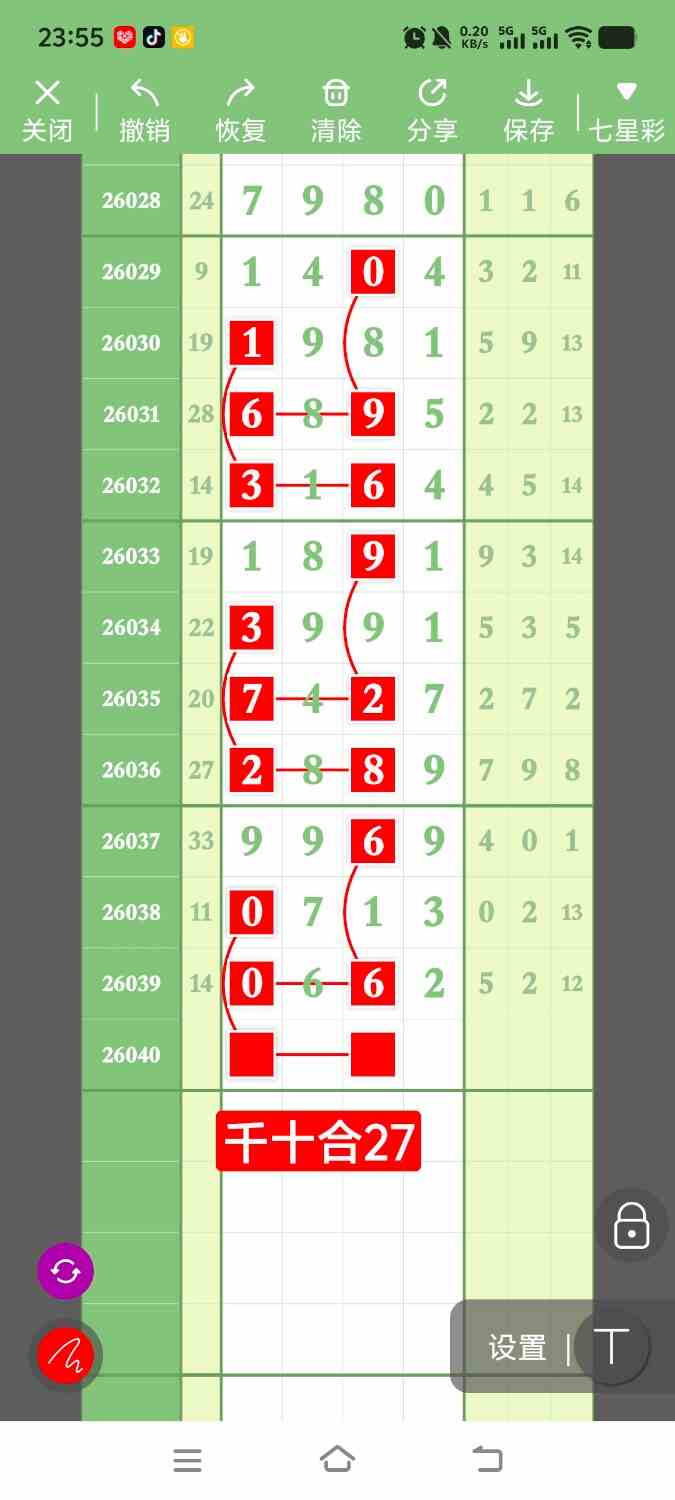Image resolution: width=675 pixels, height=1500 pixels.
Task: Tap the lock icon button
Action: click(x=631, y=1225)
